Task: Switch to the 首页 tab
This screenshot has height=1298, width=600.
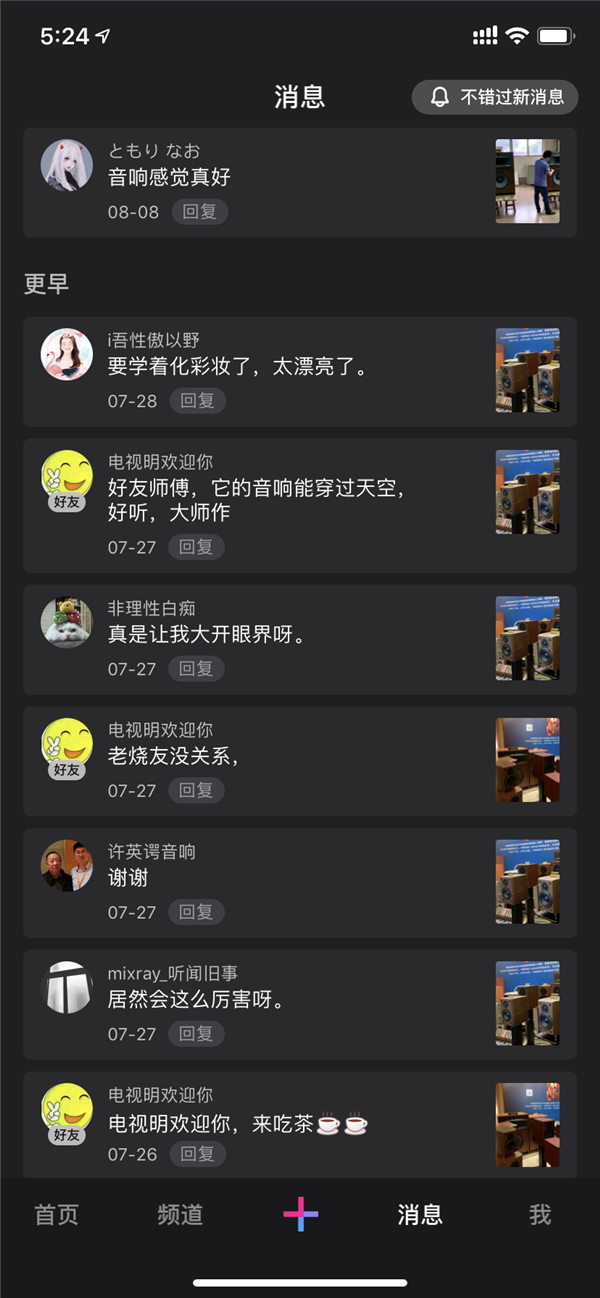Action: click(56, 1215)
